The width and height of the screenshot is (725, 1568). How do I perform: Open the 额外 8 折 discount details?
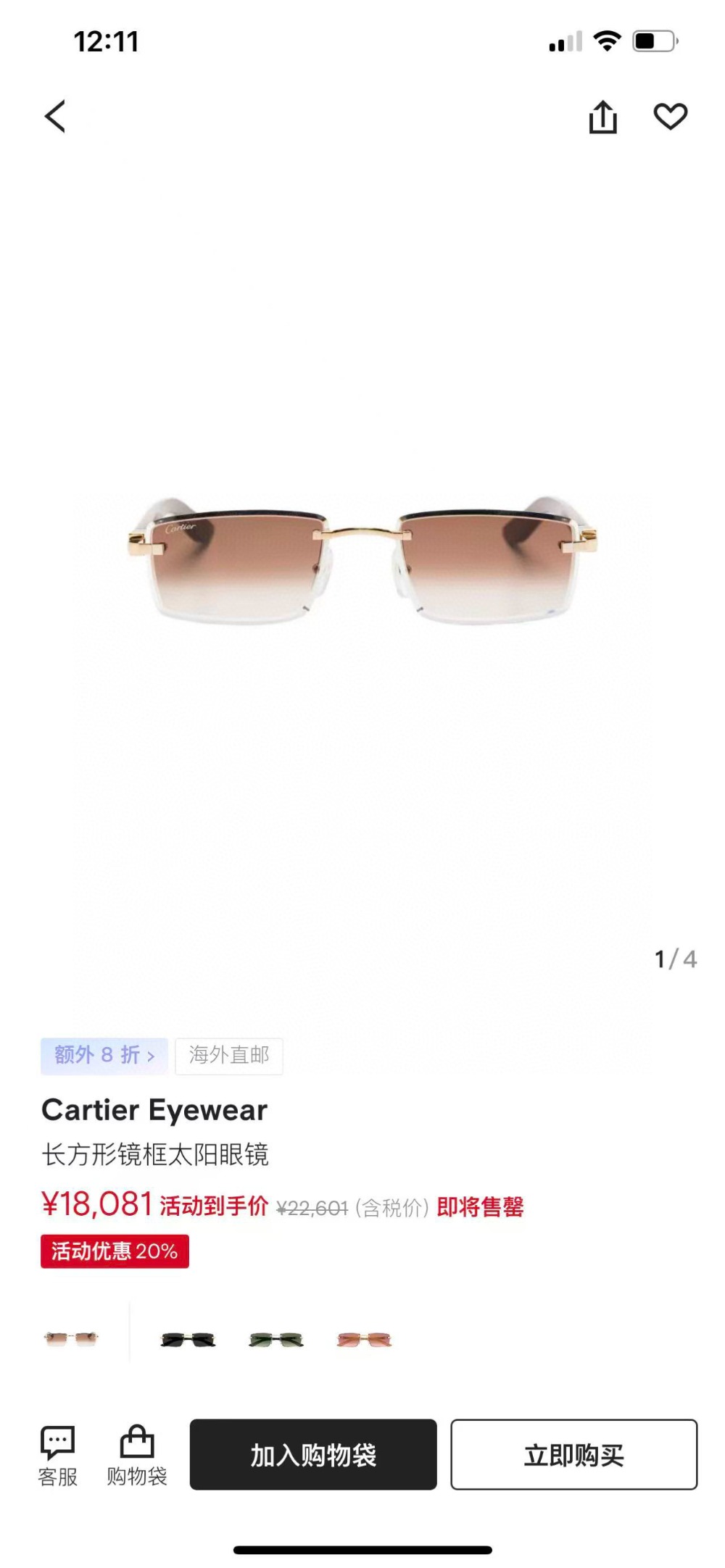(104, 1056)
